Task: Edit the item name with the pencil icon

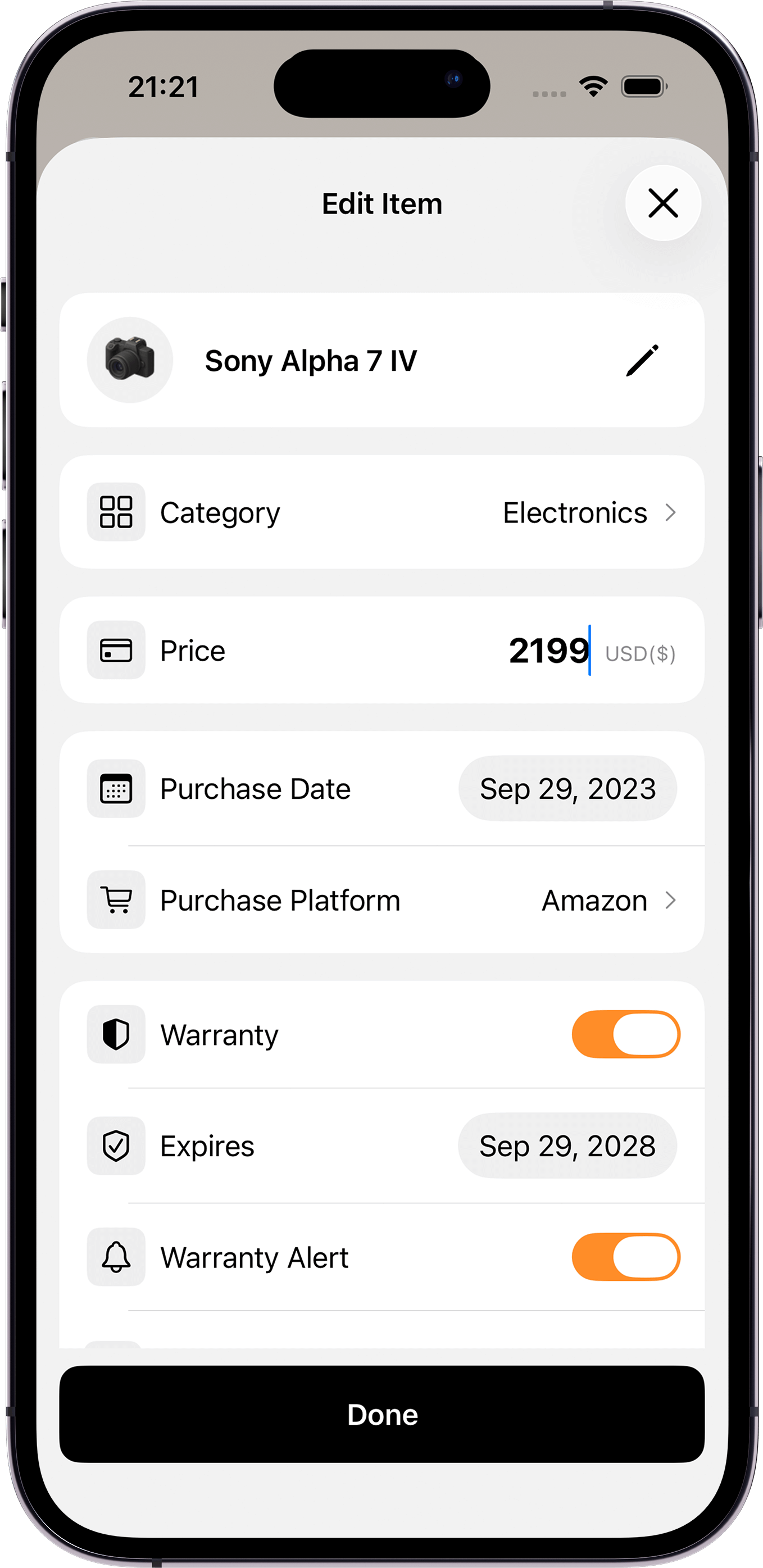Action: 642,360
